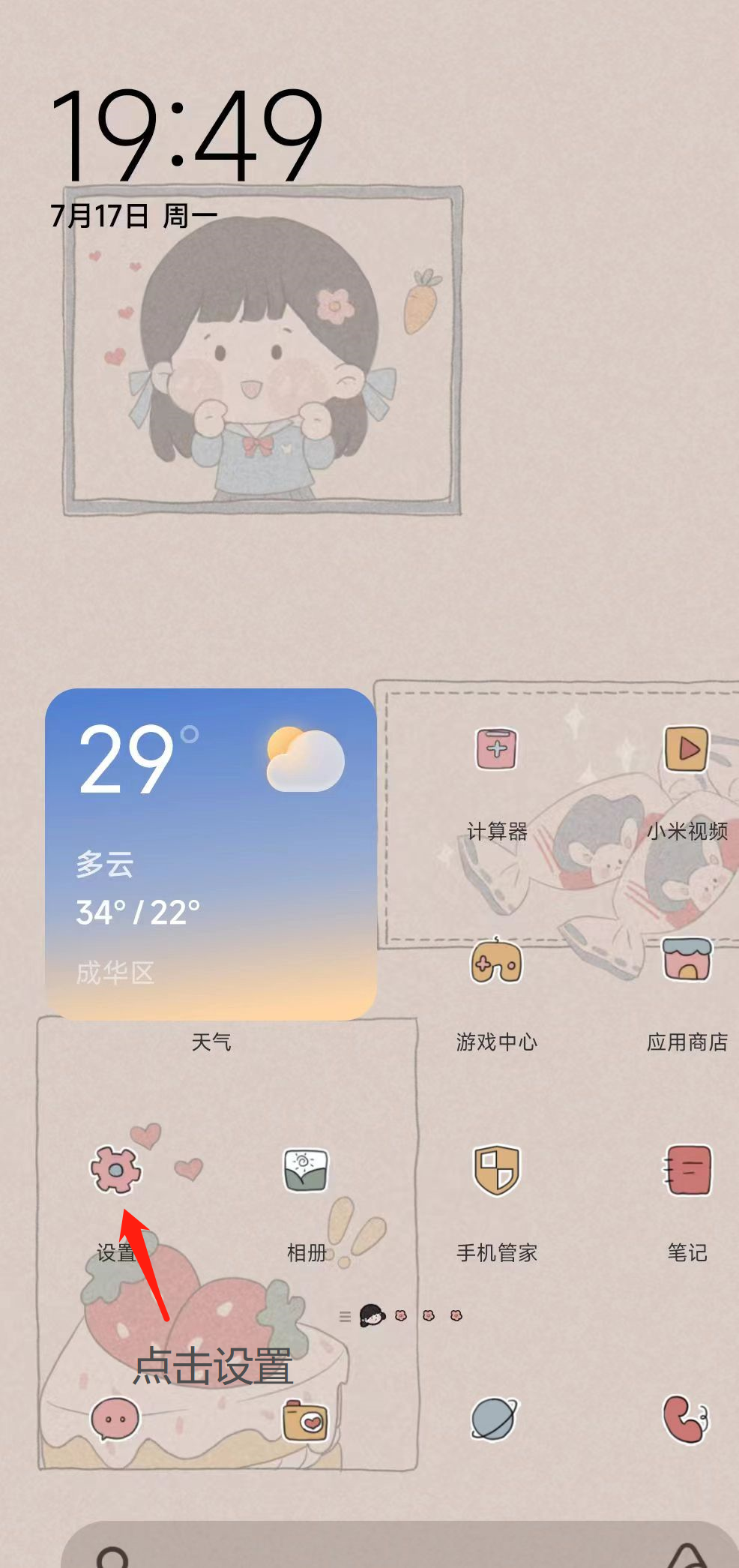Open 应用商店 app store
Viewport: 739px width, 1568px height.
coord(687,961)
